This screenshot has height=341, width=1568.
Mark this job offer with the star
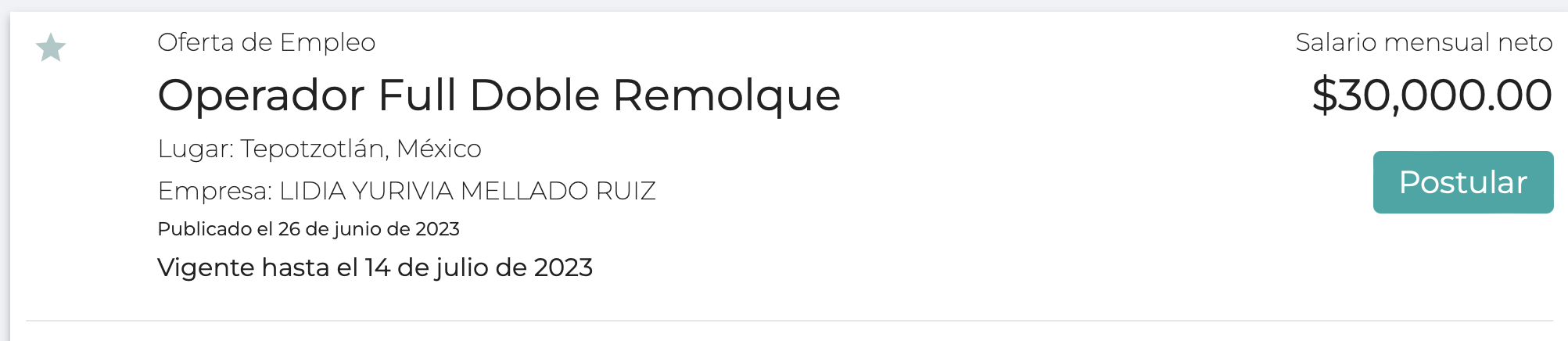coord(51,48)
